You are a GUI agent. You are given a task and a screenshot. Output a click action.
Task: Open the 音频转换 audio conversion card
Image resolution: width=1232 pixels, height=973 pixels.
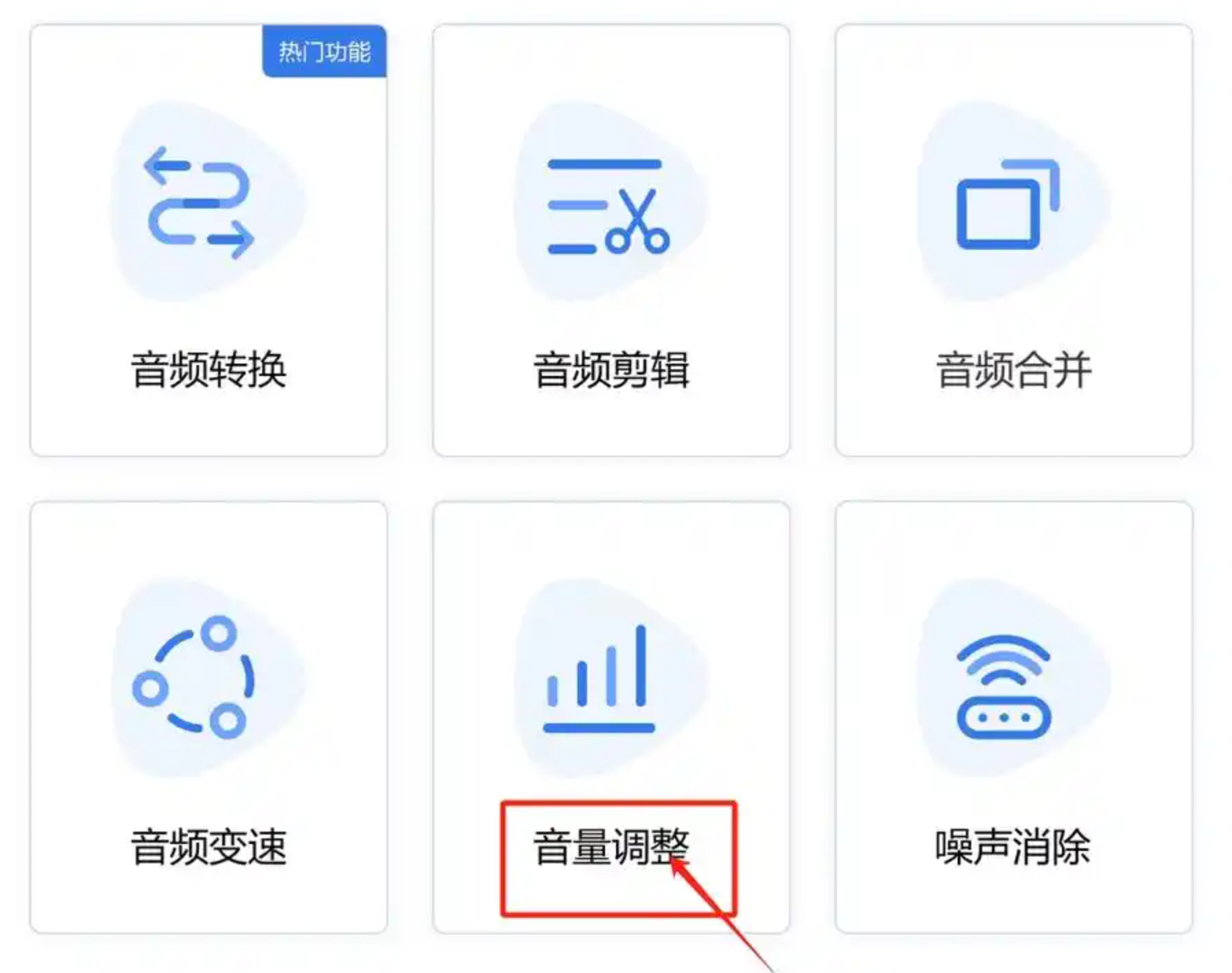click(208, 240)
